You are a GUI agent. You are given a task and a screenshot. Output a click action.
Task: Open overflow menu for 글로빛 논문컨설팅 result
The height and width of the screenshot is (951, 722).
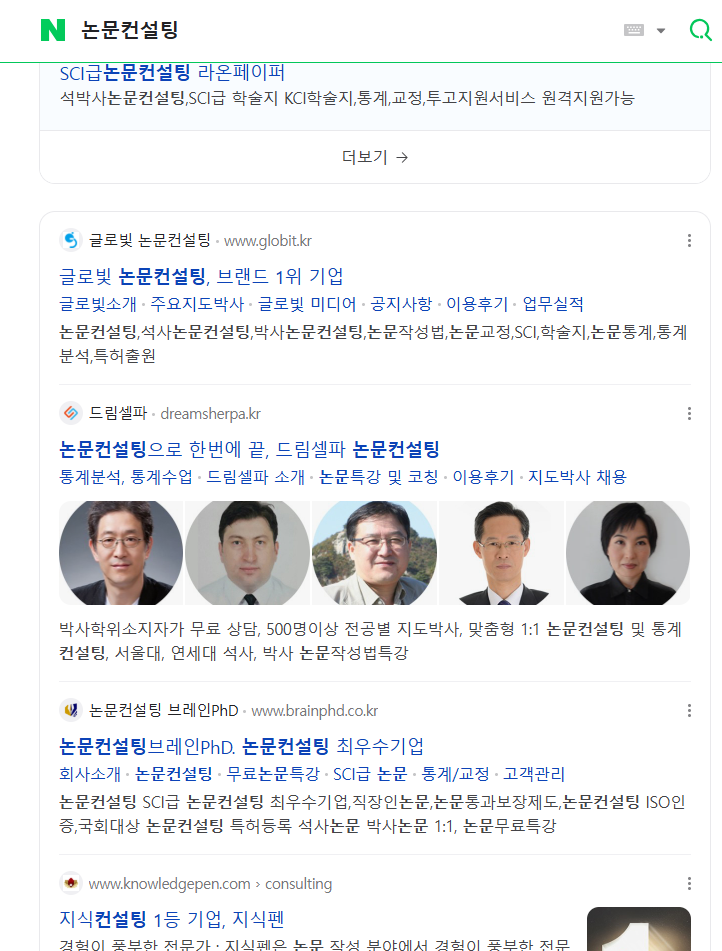point(689,240)
